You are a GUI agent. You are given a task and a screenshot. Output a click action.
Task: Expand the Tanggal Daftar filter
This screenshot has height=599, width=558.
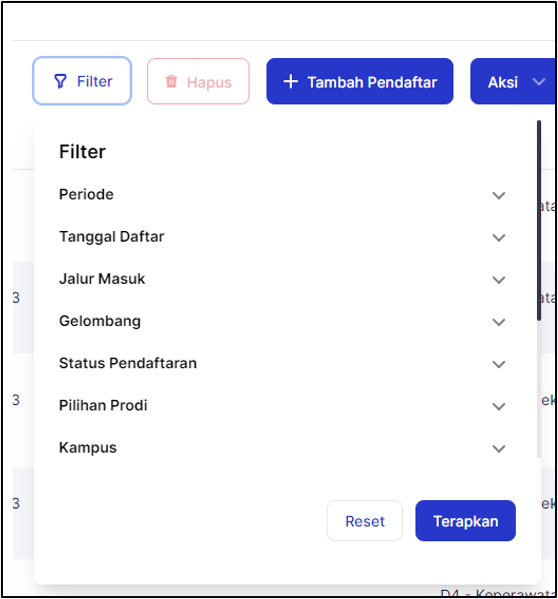point(282,237)
